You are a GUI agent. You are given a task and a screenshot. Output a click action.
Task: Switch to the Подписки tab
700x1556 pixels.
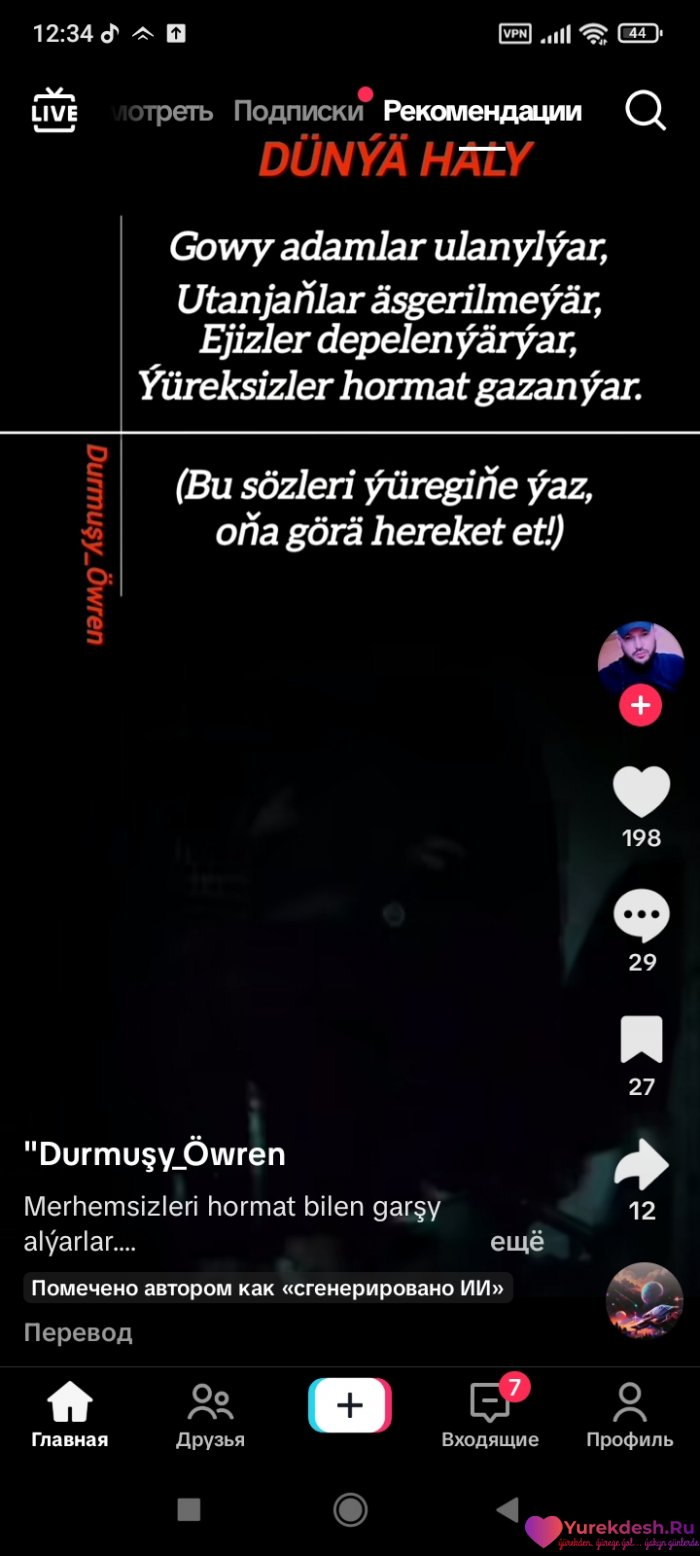(x=298, y=111)
